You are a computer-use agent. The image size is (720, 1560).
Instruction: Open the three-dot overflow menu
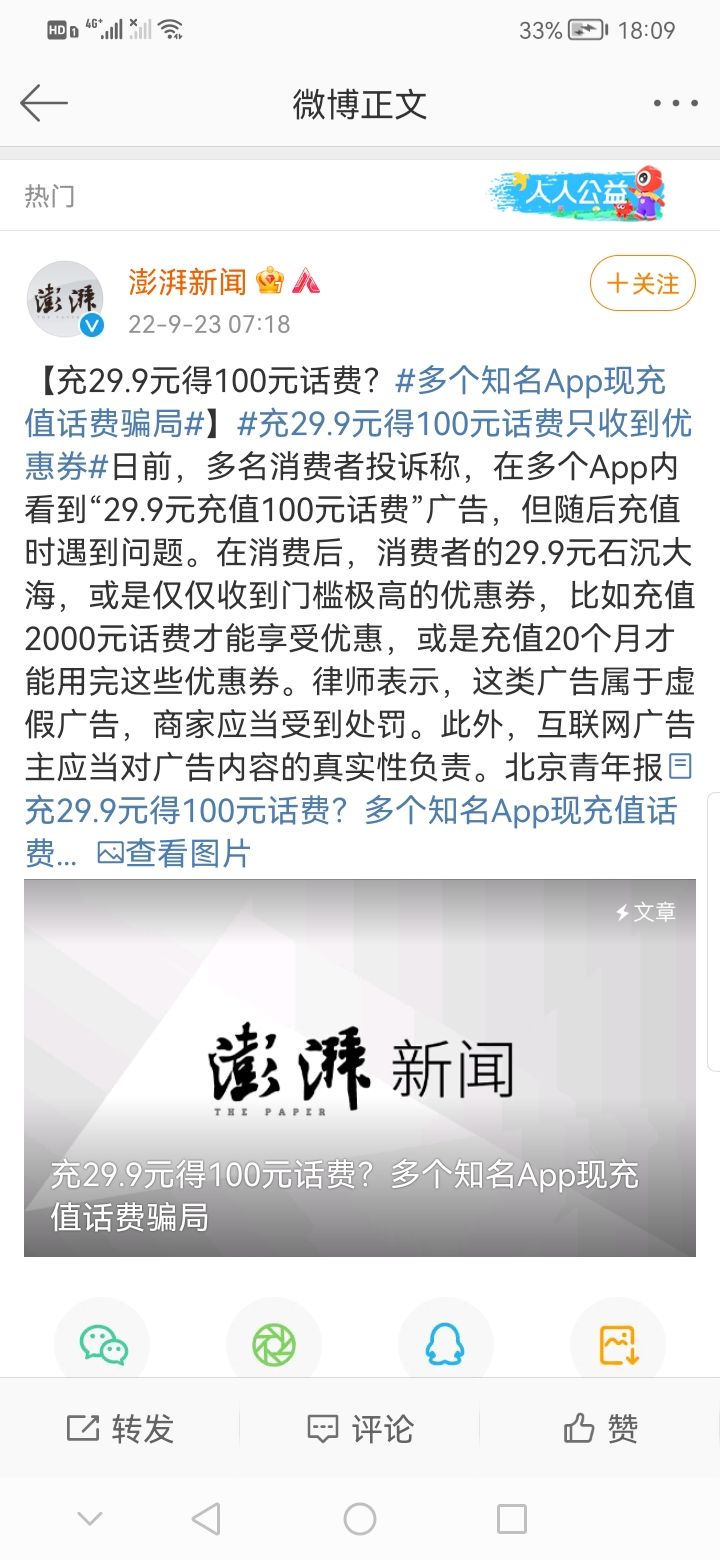coord(675,103)
